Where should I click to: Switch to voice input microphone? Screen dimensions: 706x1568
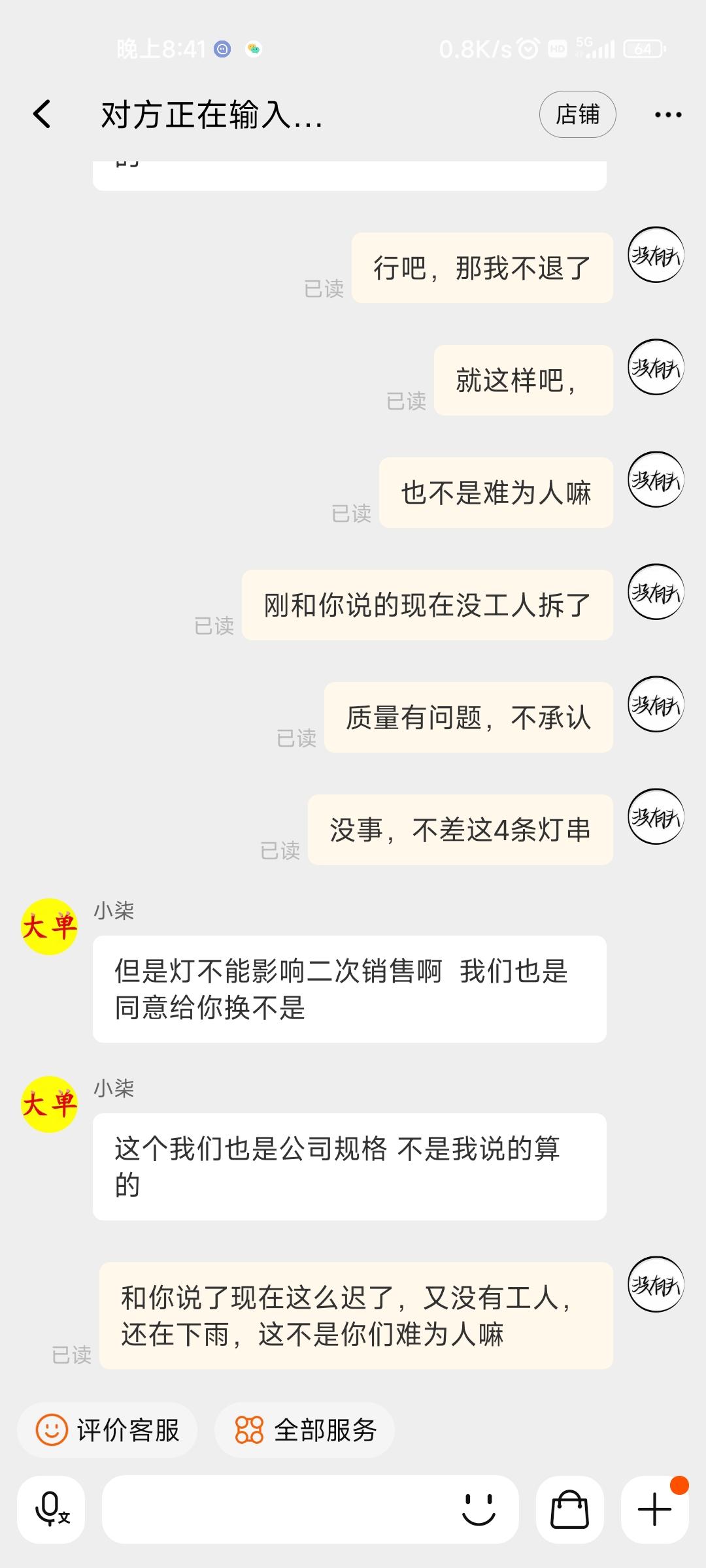coord(51,1509)
